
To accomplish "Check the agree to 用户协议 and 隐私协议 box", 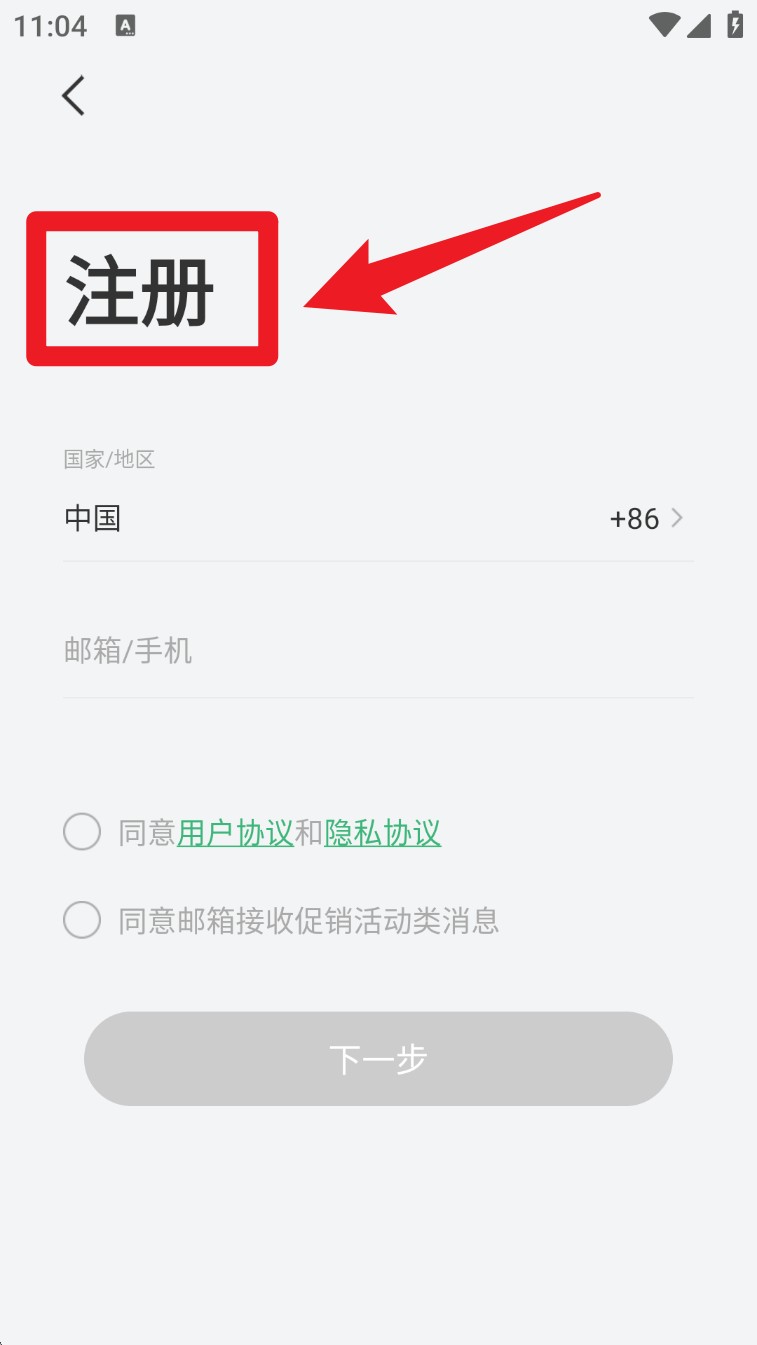I will [x=82, y=832].
